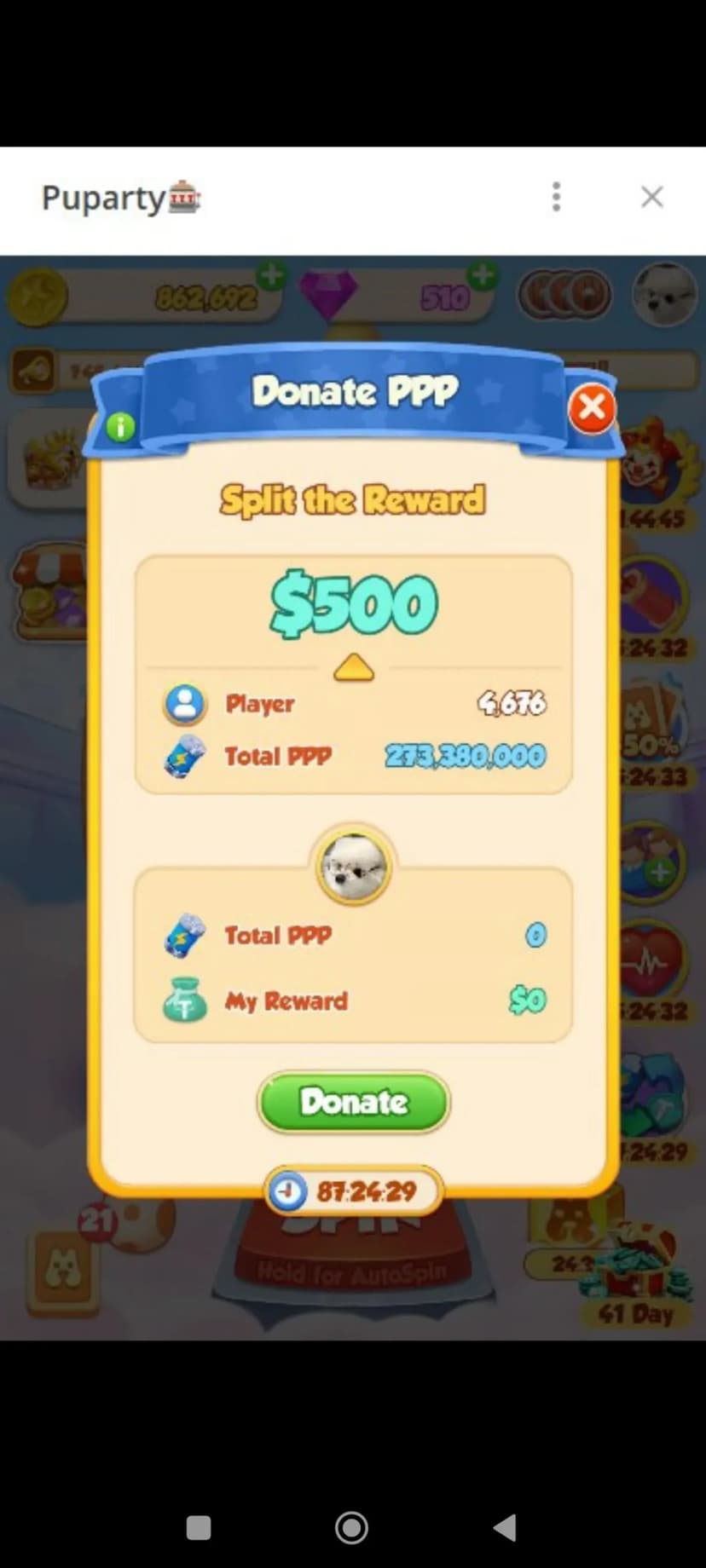
Task: Close the Puparty mini app
Action: (651, 197)
